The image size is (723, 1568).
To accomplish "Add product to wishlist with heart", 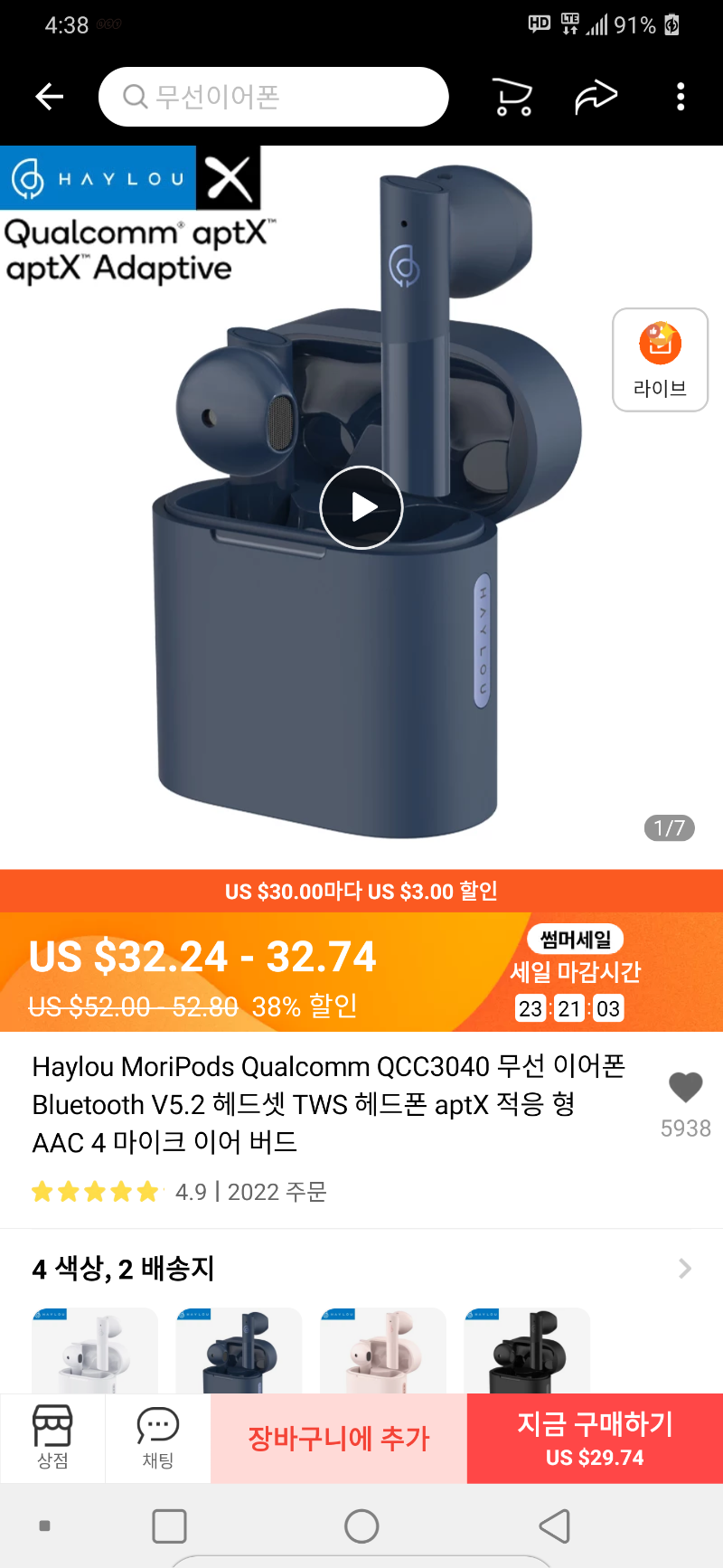I will coord(685,1088).
